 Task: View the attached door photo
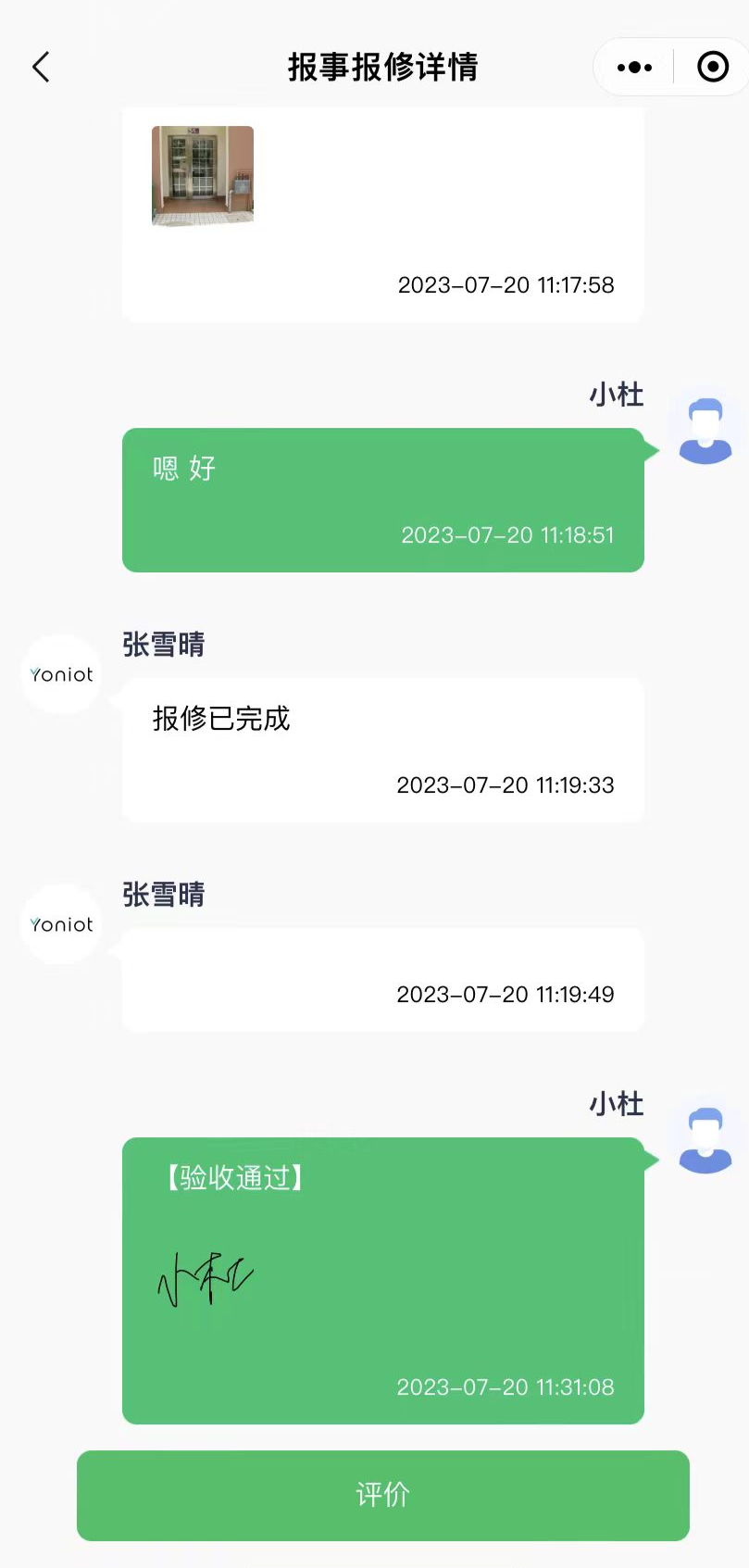pyautogui.click(x=203, y=176)
